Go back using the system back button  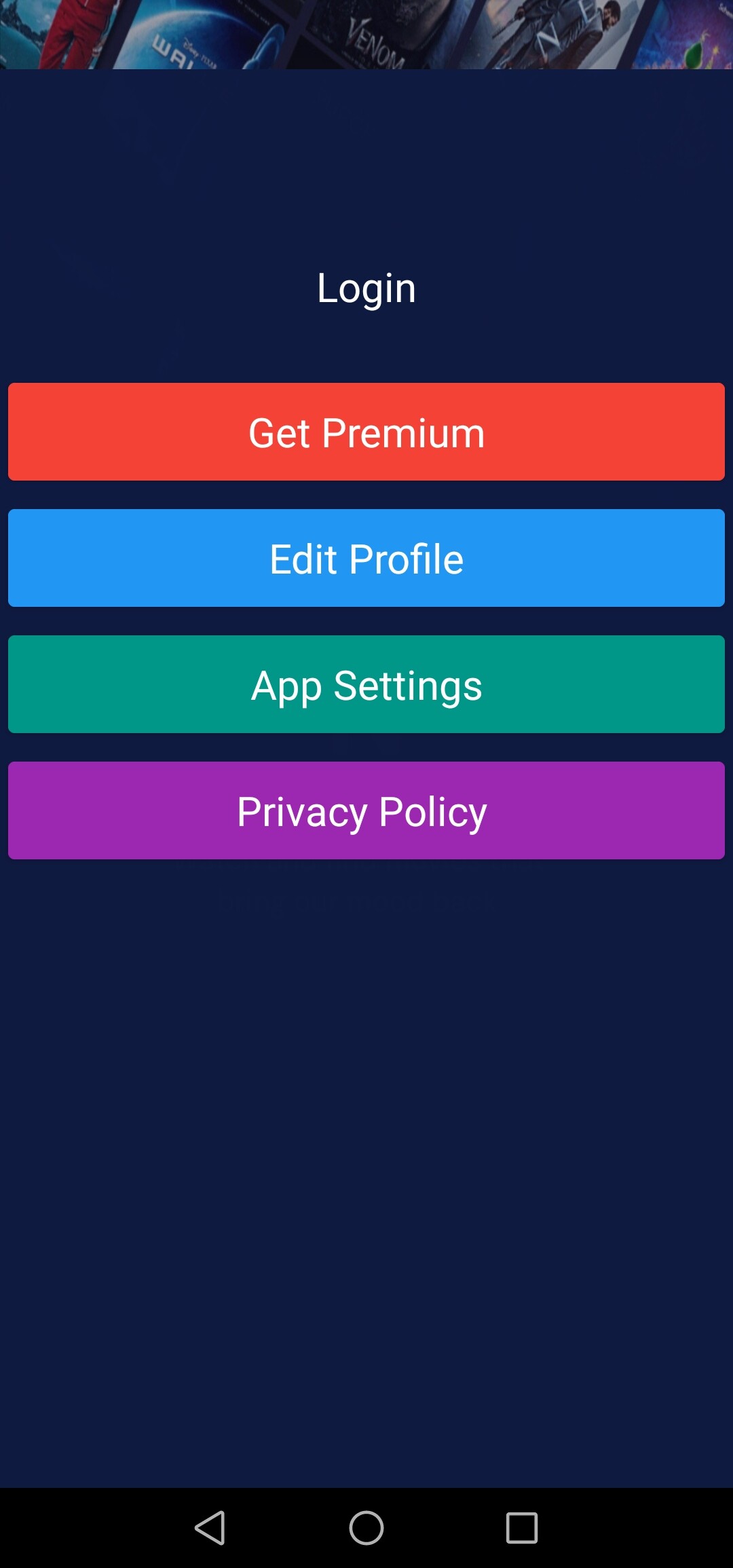click(210, 1528)
